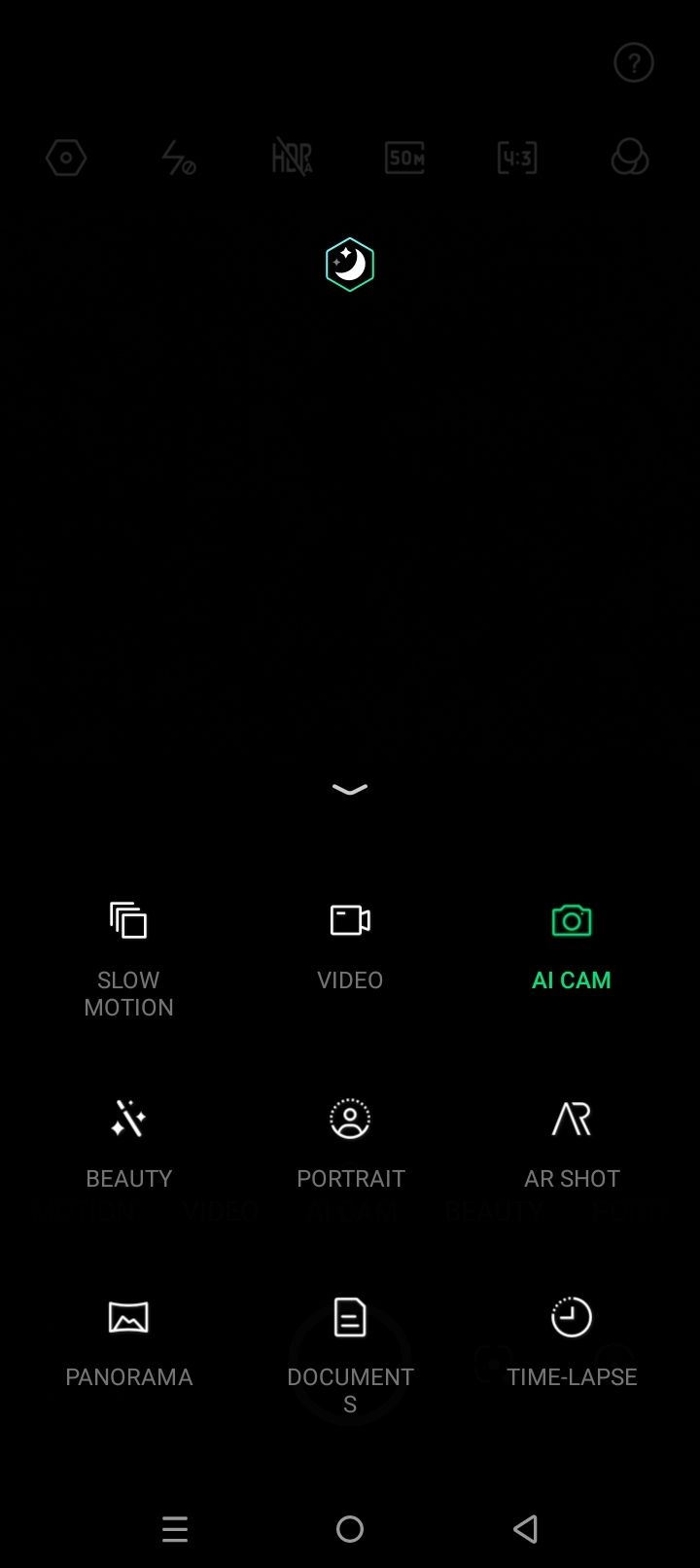Go back with system back button
This screenshot has height=1568, width=700.
pos(525,1529)
